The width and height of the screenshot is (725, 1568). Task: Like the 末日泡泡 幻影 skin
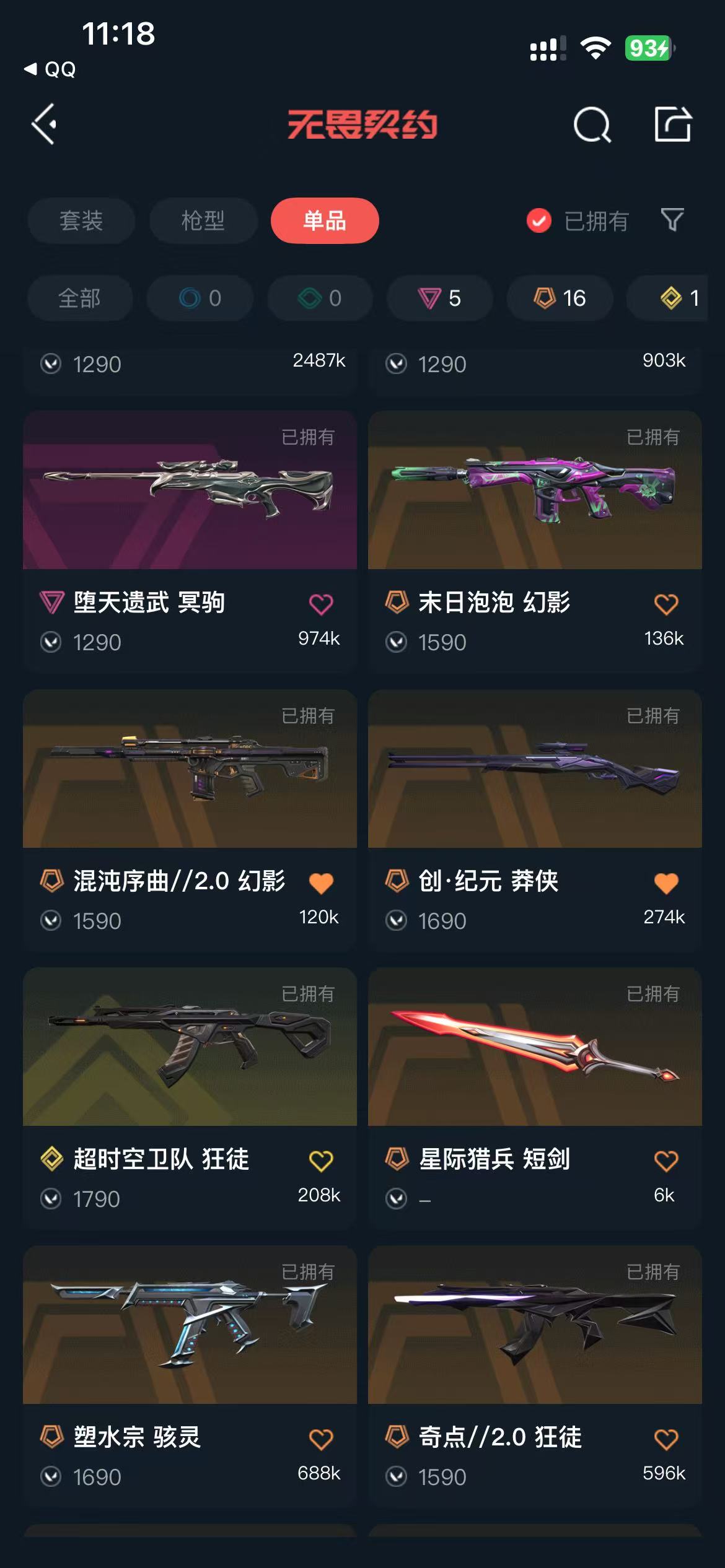[666, 604]
